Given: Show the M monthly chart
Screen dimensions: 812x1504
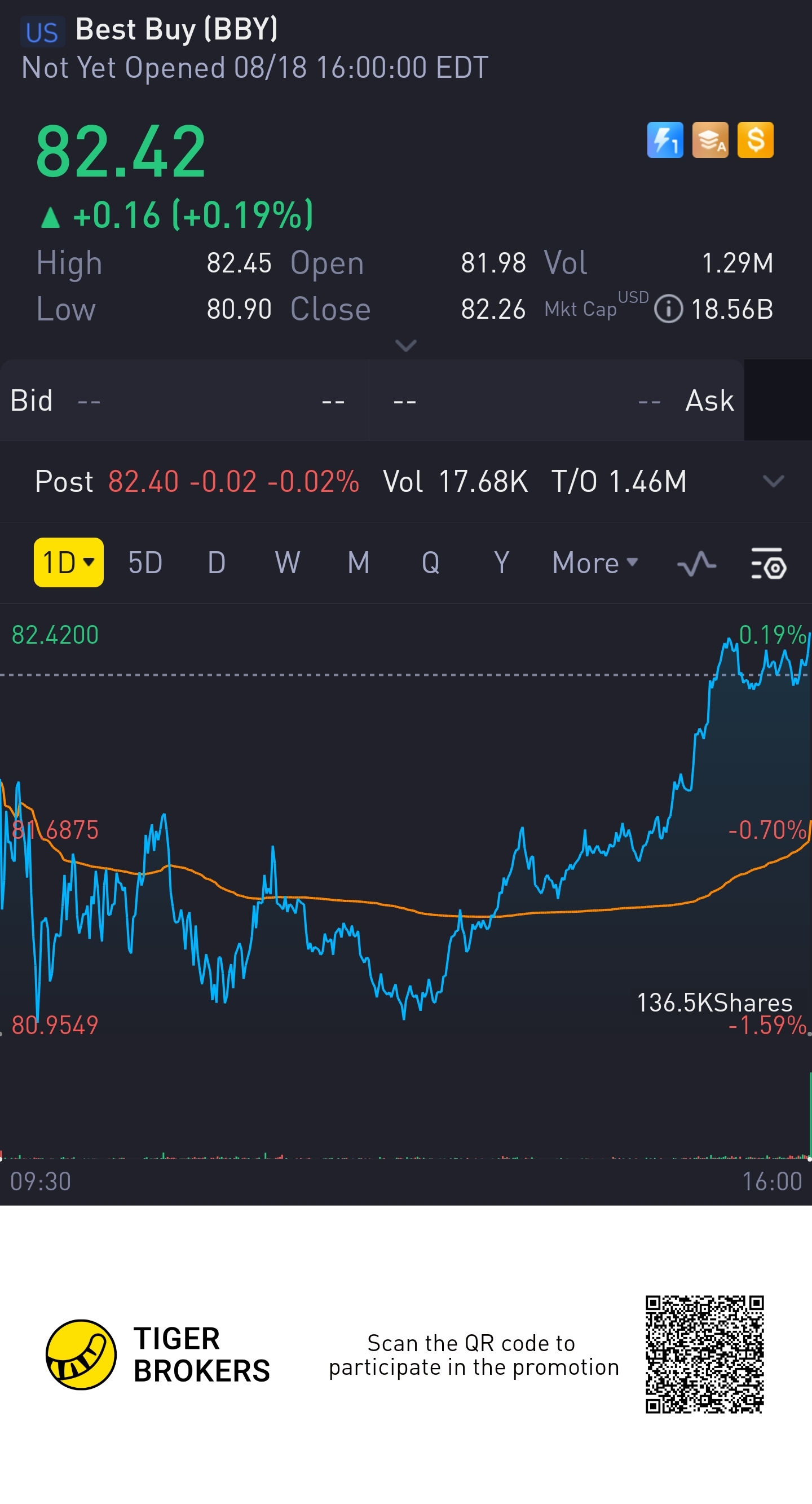Looking at the screenshot, I should tap(359, 564).
